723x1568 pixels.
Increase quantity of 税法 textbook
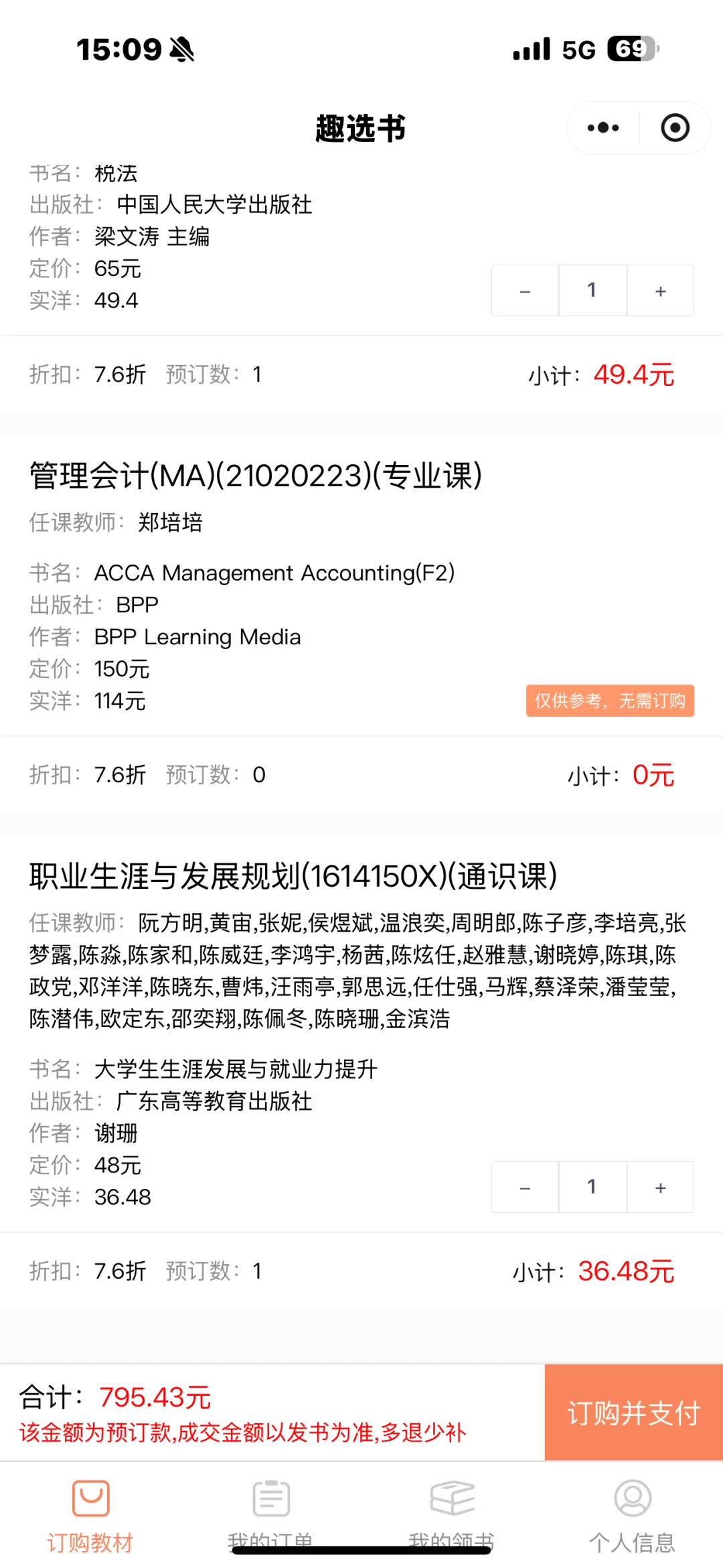pyautogui.click(x=661, y=291)
